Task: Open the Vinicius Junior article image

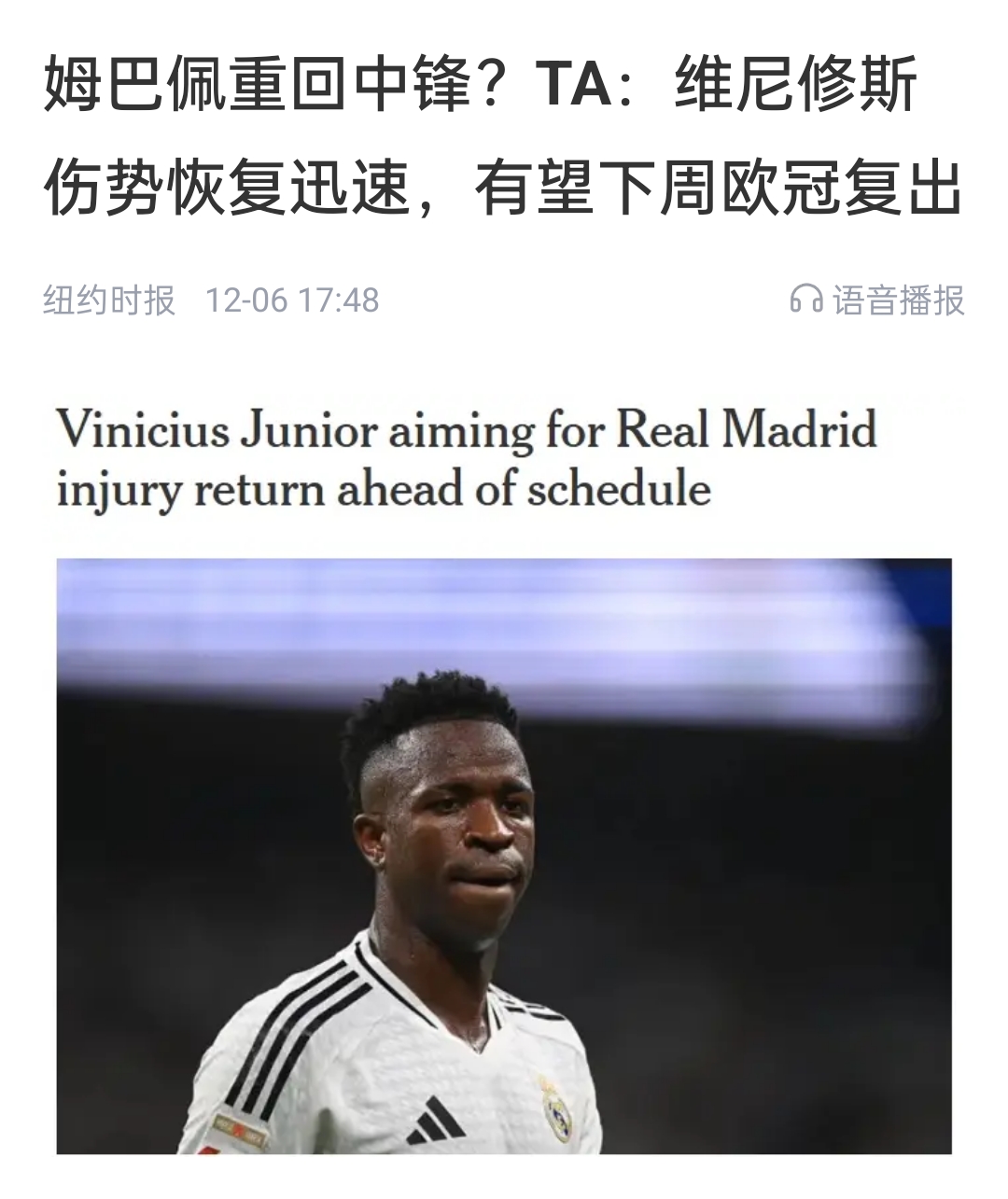Action: tap(504, 854)
